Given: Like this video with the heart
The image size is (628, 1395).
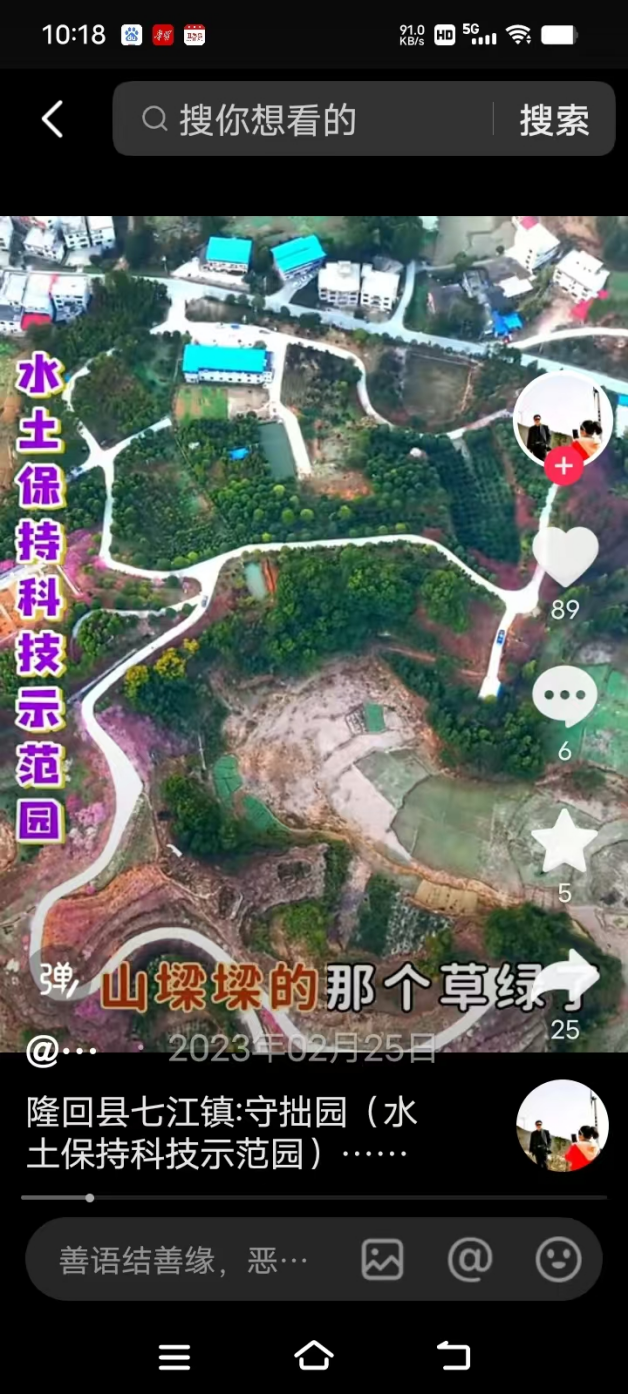Looking at the screenshot, I should coord(565,557).
